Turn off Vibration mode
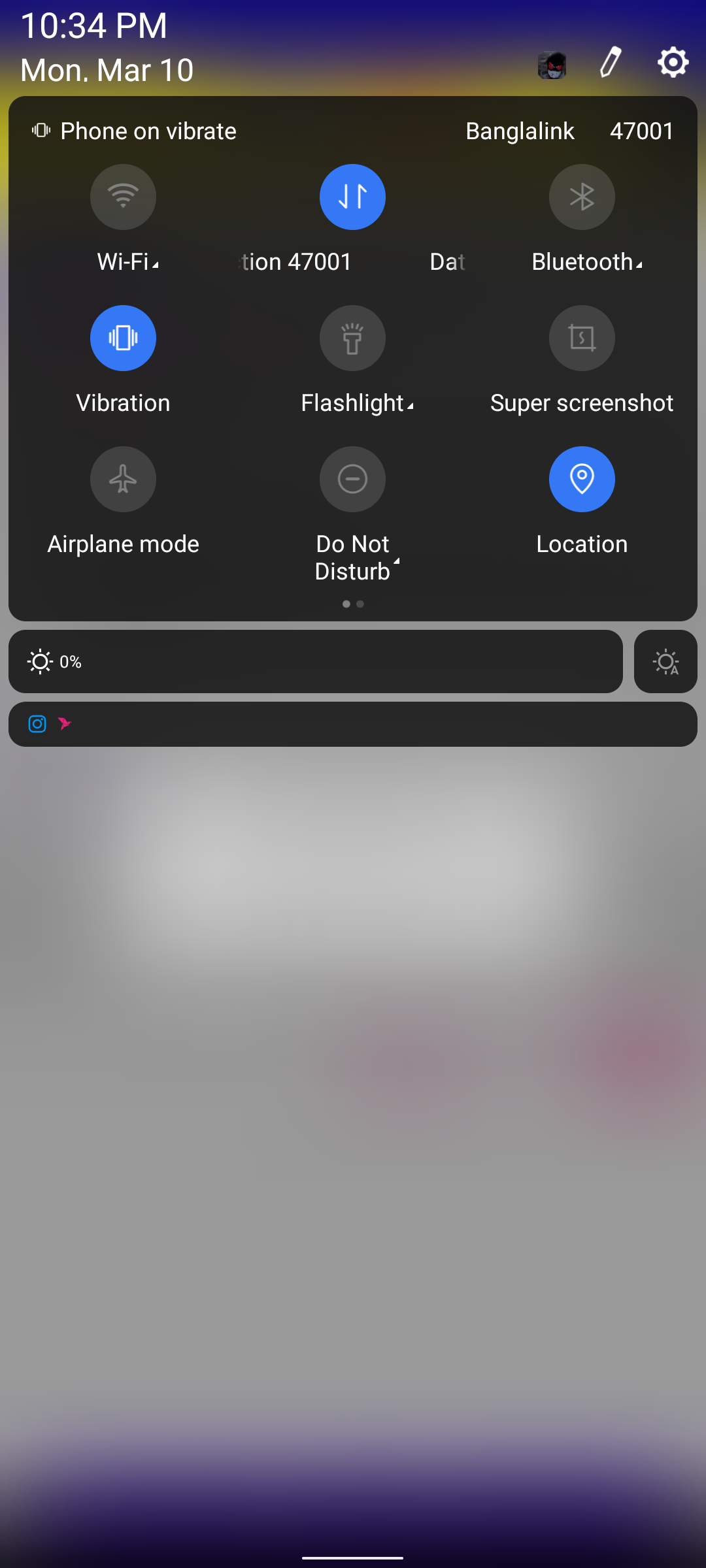 pos(123,338)
